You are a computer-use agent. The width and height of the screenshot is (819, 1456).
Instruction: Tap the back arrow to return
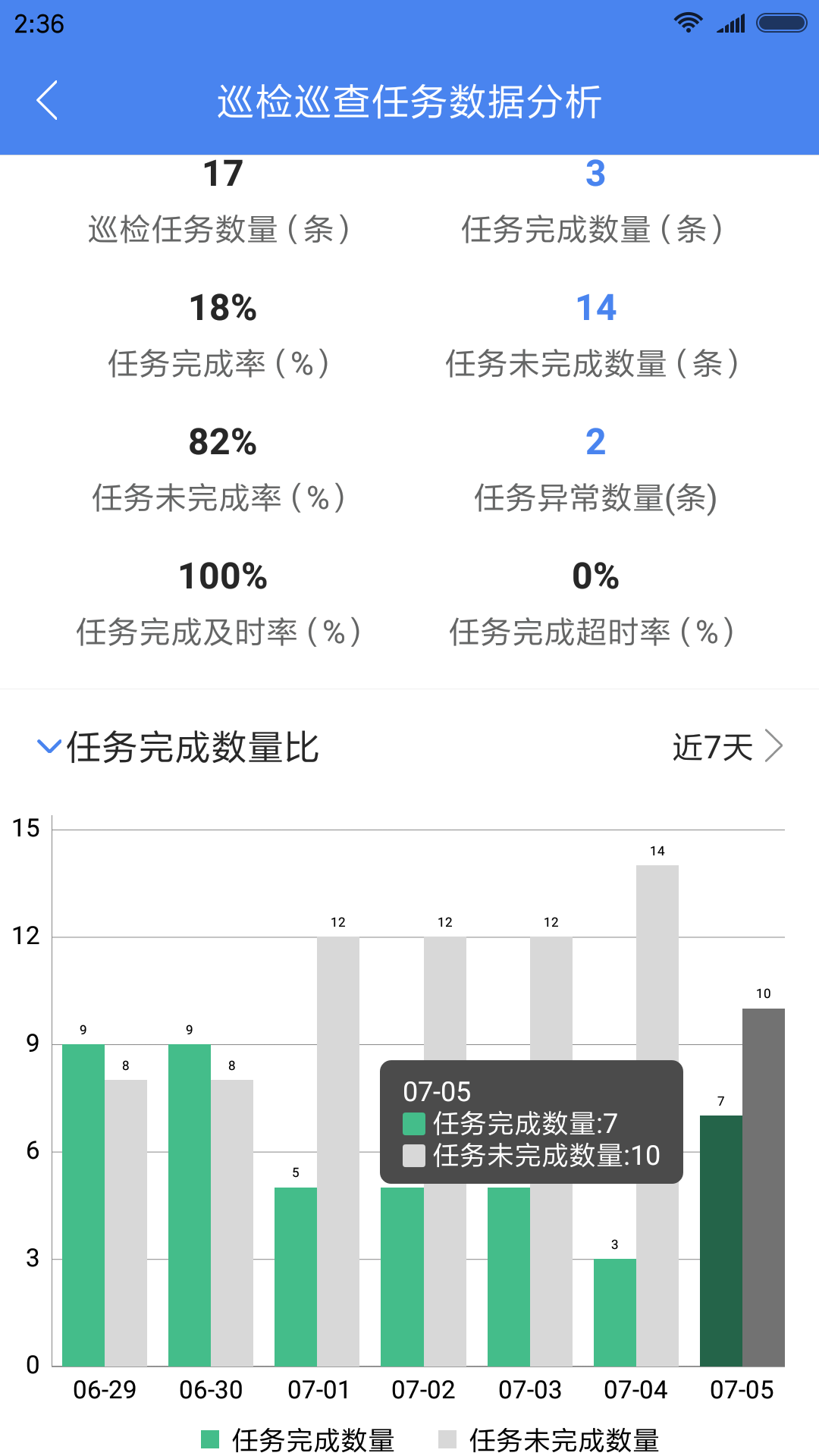pos(48,99)
